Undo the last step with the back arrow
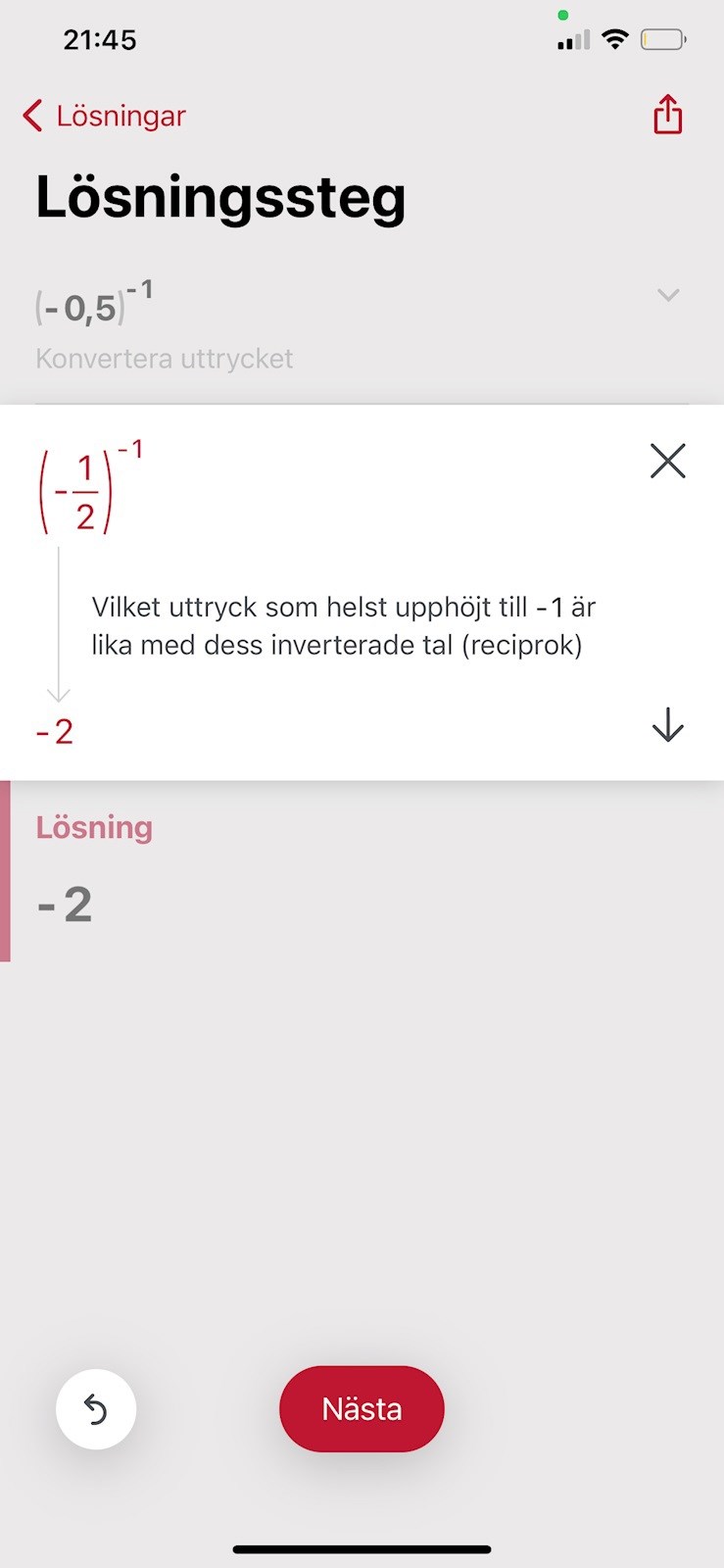Screen dimensions: 724x1568 click(x=96, y=1409)
